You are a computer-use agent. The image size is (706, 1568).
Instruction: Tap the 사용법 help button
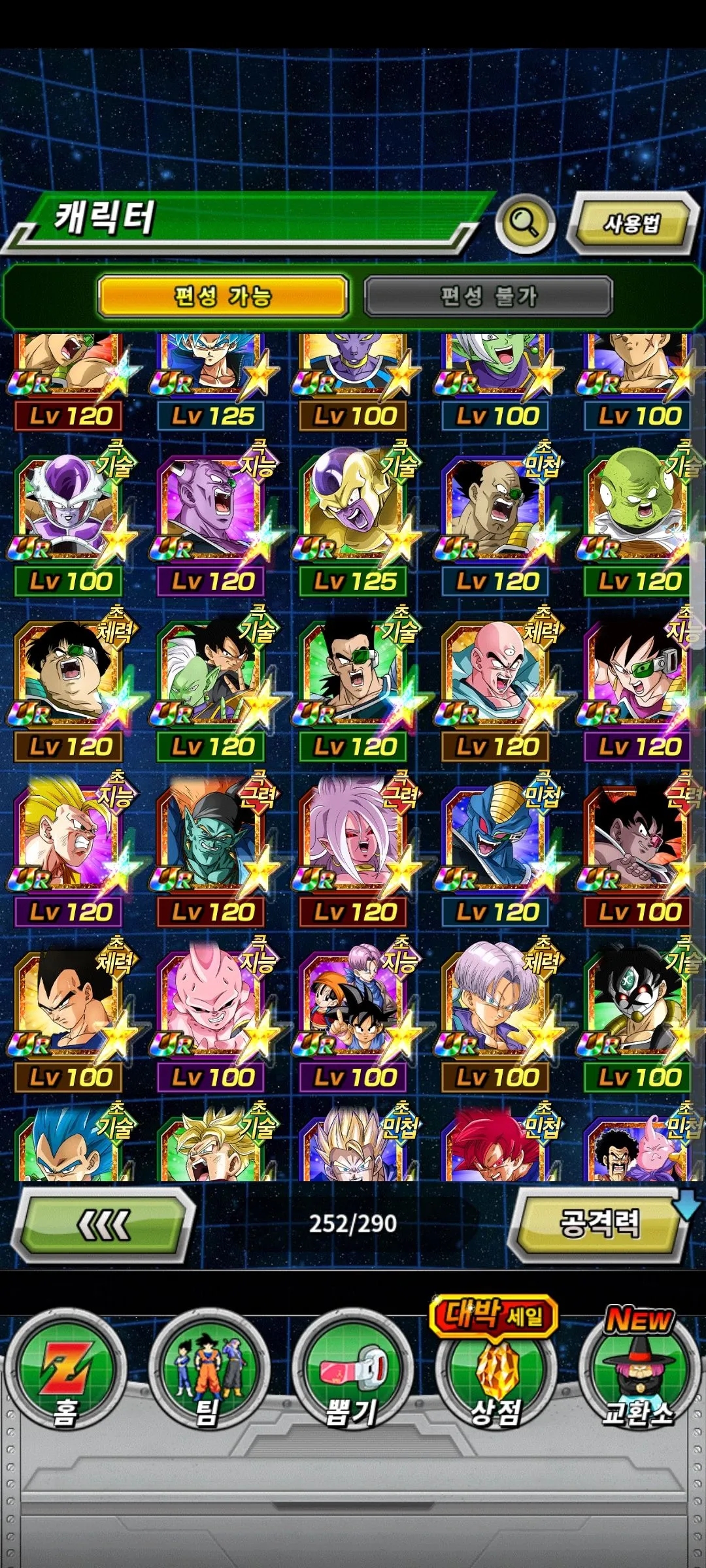point(631,224)
